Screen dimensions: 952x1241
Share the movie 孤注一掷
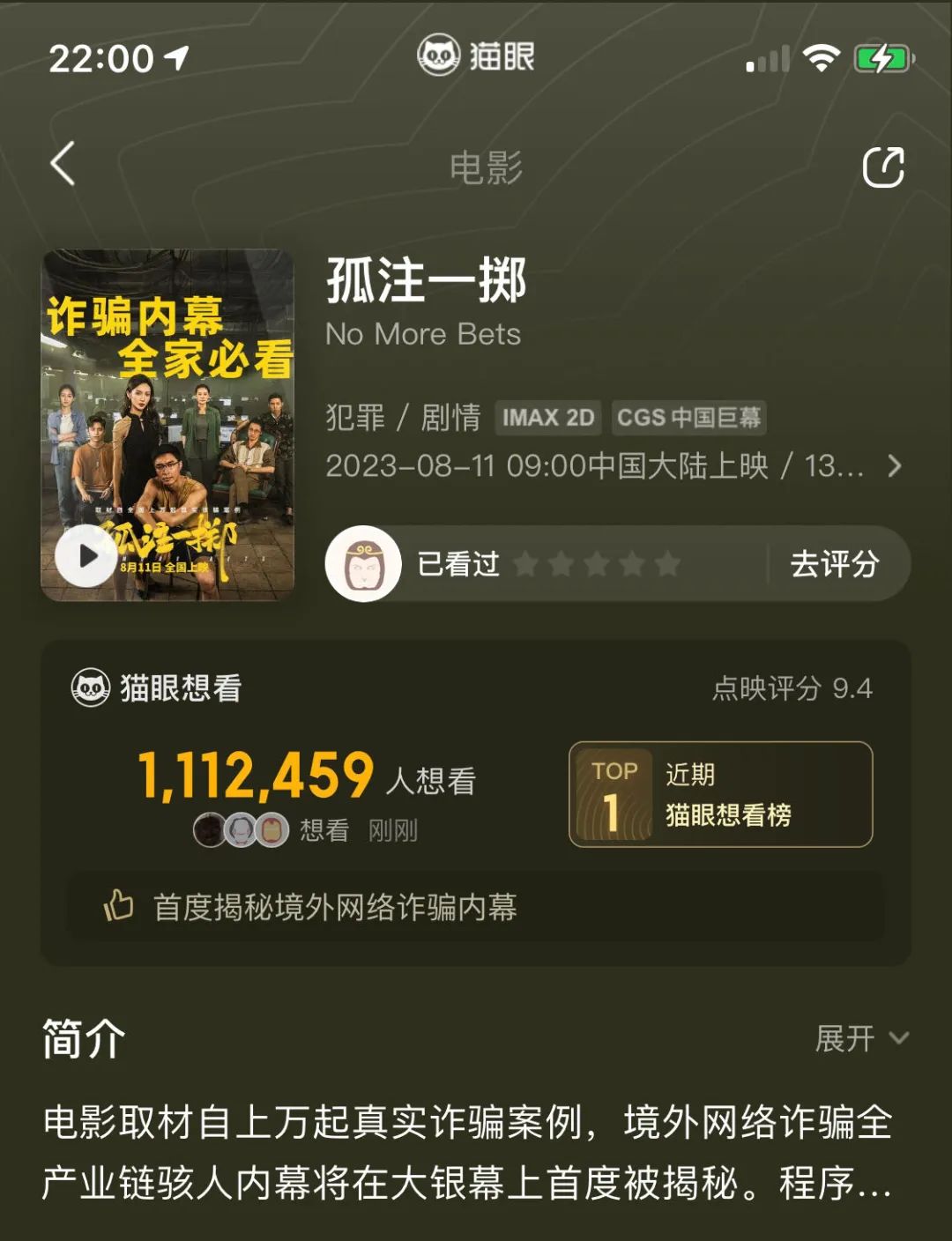(882, 167)
